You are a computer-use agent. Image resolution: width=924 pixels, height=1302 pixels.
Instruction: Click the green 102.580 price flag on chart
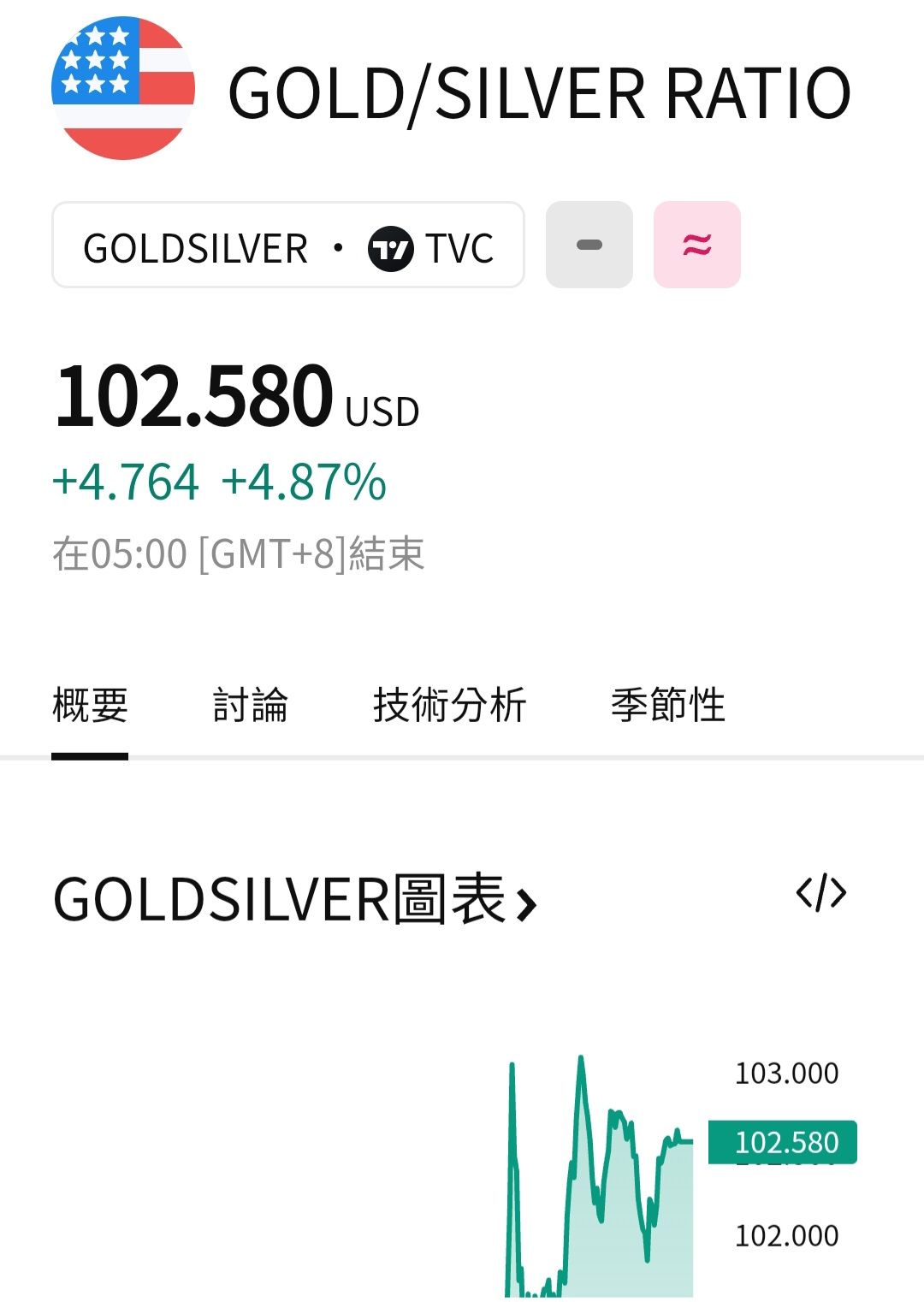[x=789, y=1142]
